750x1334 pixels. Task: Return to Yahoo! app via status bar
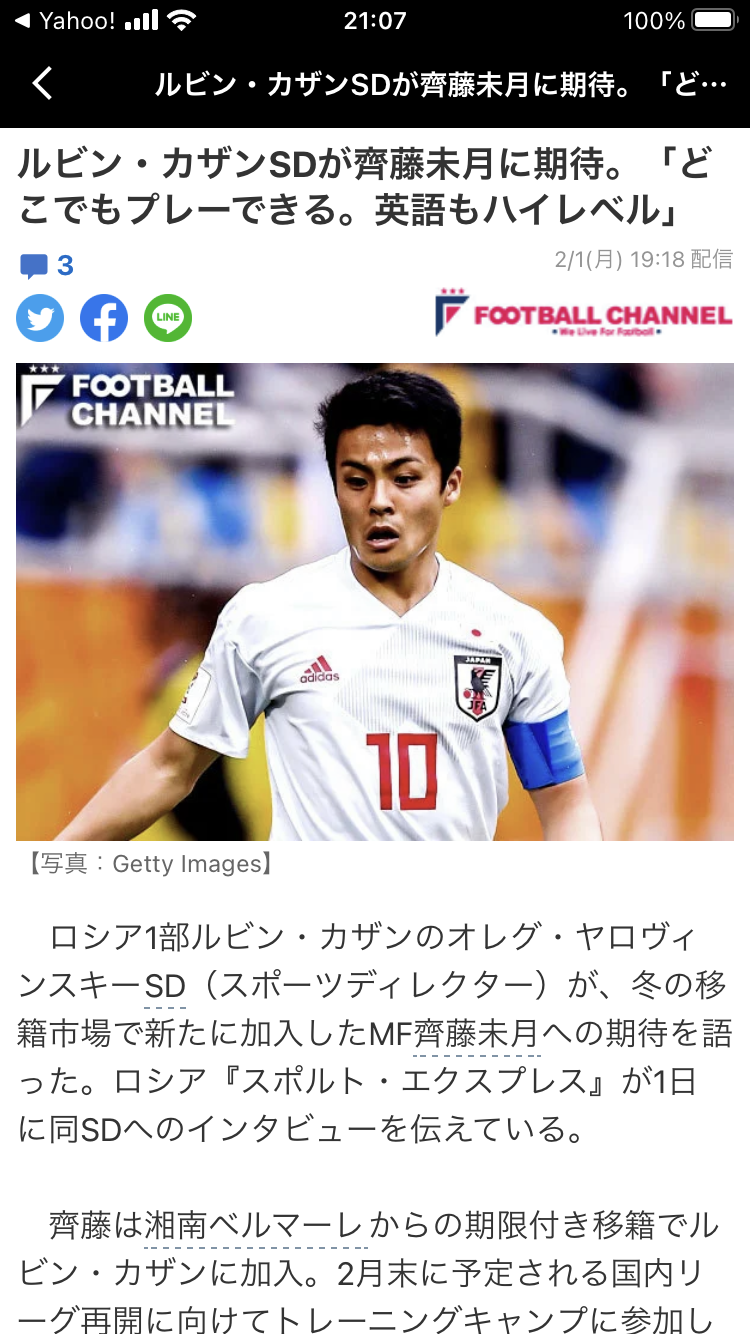64,20
